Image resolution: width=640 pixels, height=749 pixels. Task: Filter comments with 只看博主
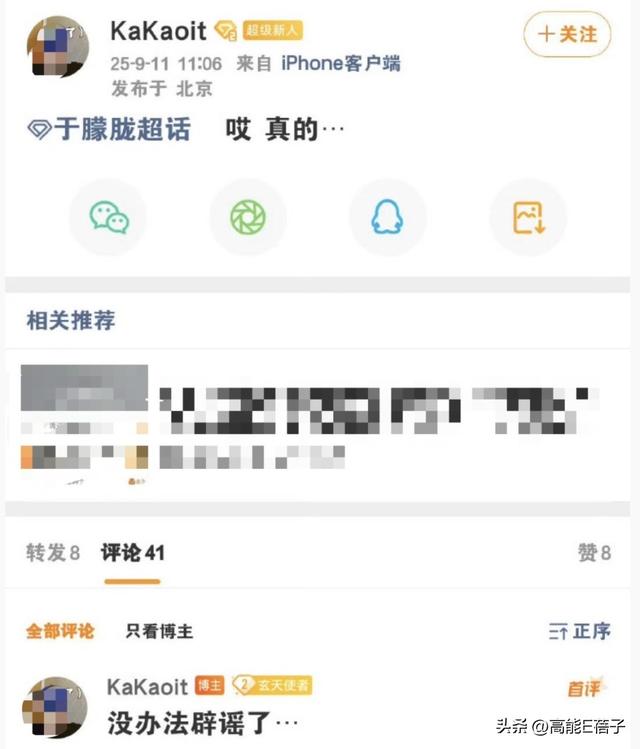(159, 631)
